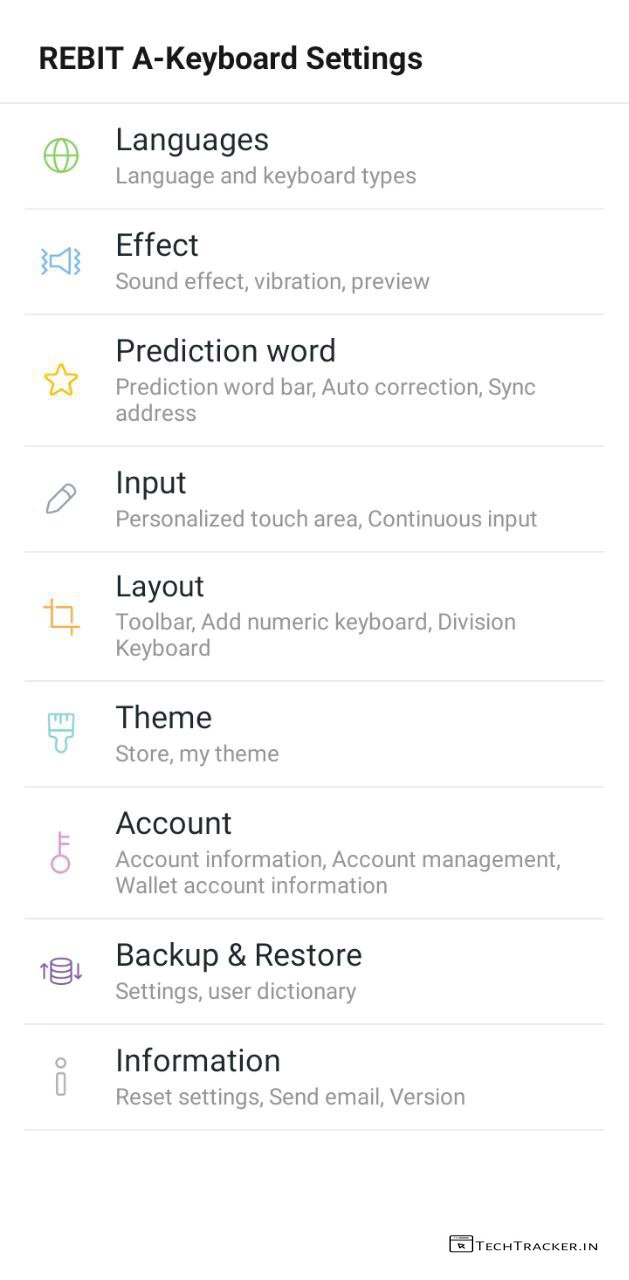
Task: Open the Information section
Action: point(314,1077)
